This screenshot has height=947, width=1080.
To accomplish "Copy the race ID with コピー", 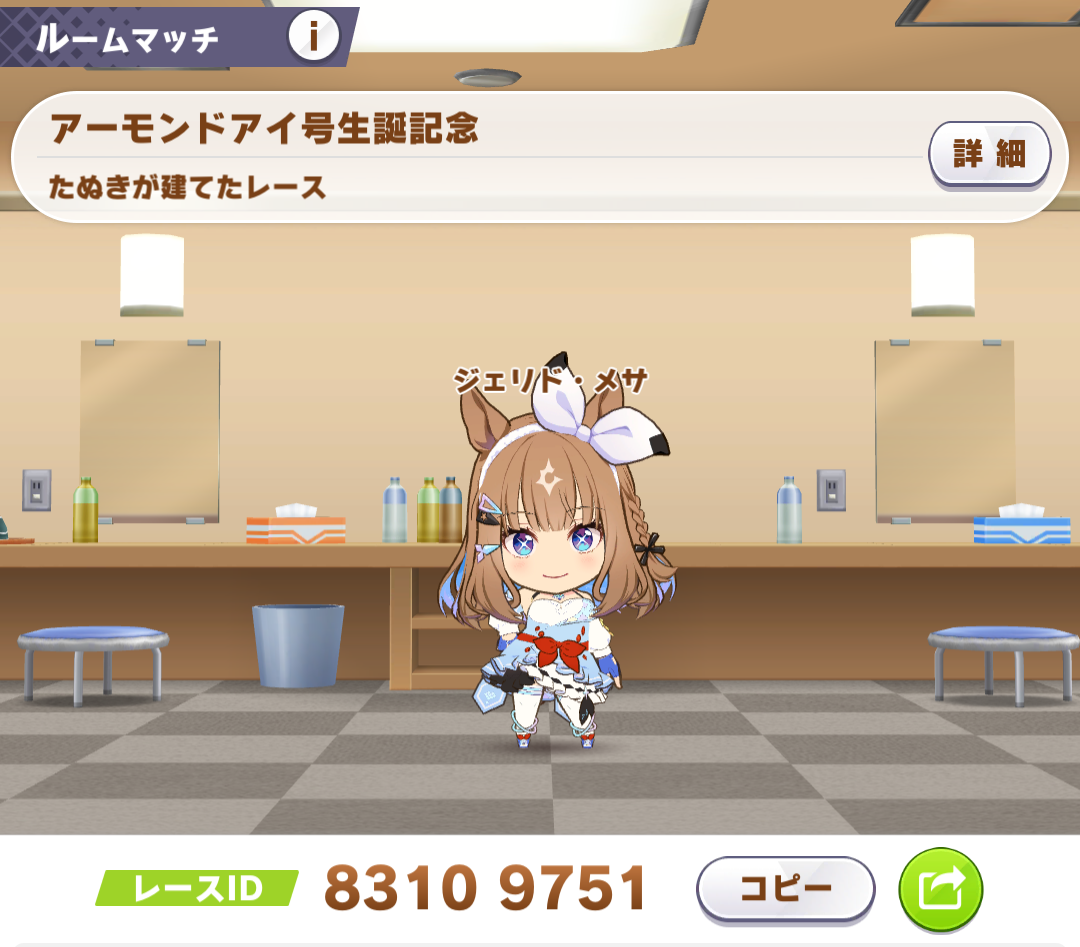I will (x=785, y=888).
